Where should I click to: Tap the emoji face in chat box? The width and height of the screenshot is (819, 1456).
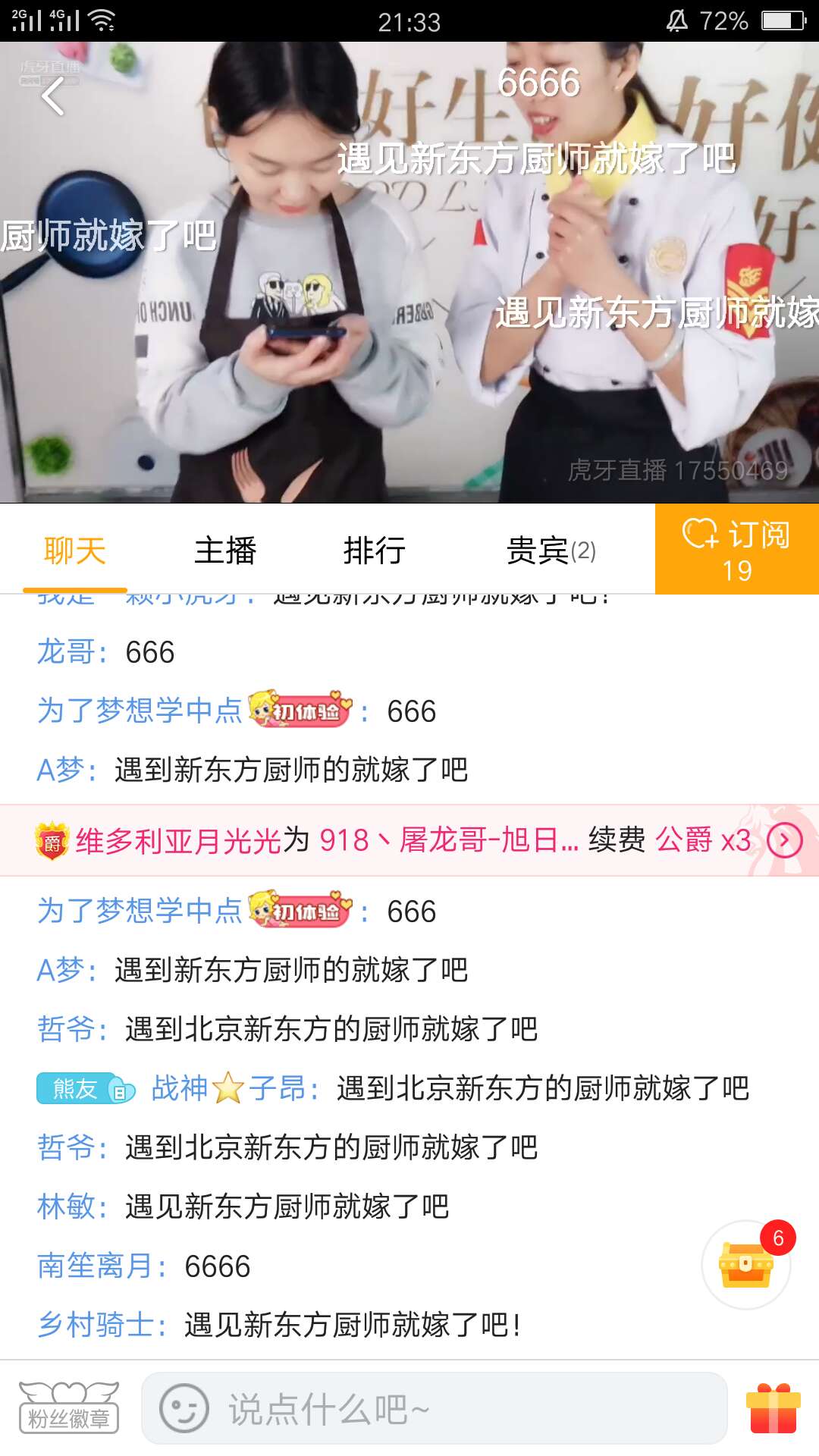click(x=184, y=1409)
